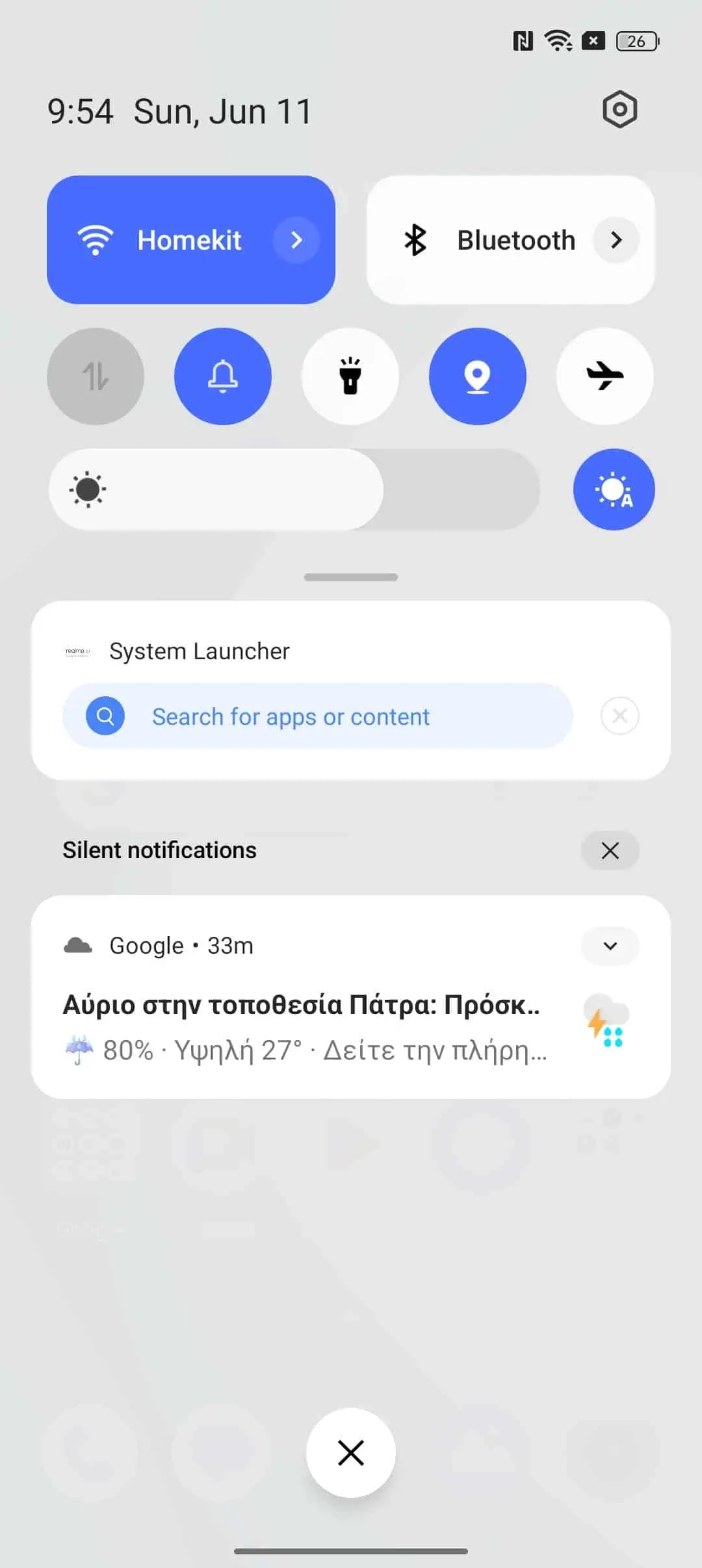Screen dimensions: 702x1568
Task: Open Bluetooth device list arrow
Action: 616,240
